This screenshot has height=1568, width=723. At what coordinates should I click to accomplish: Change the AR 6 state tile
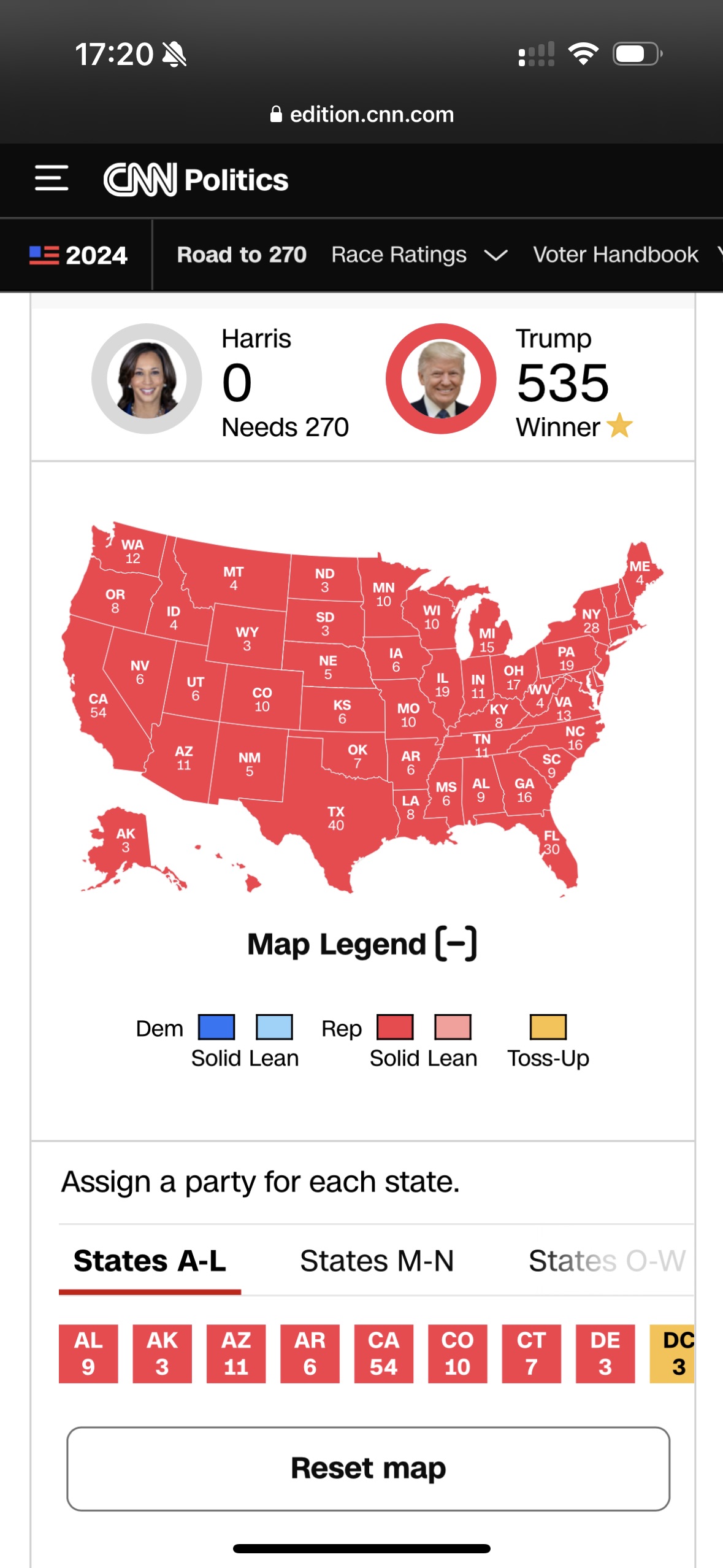pos(310,1353)
